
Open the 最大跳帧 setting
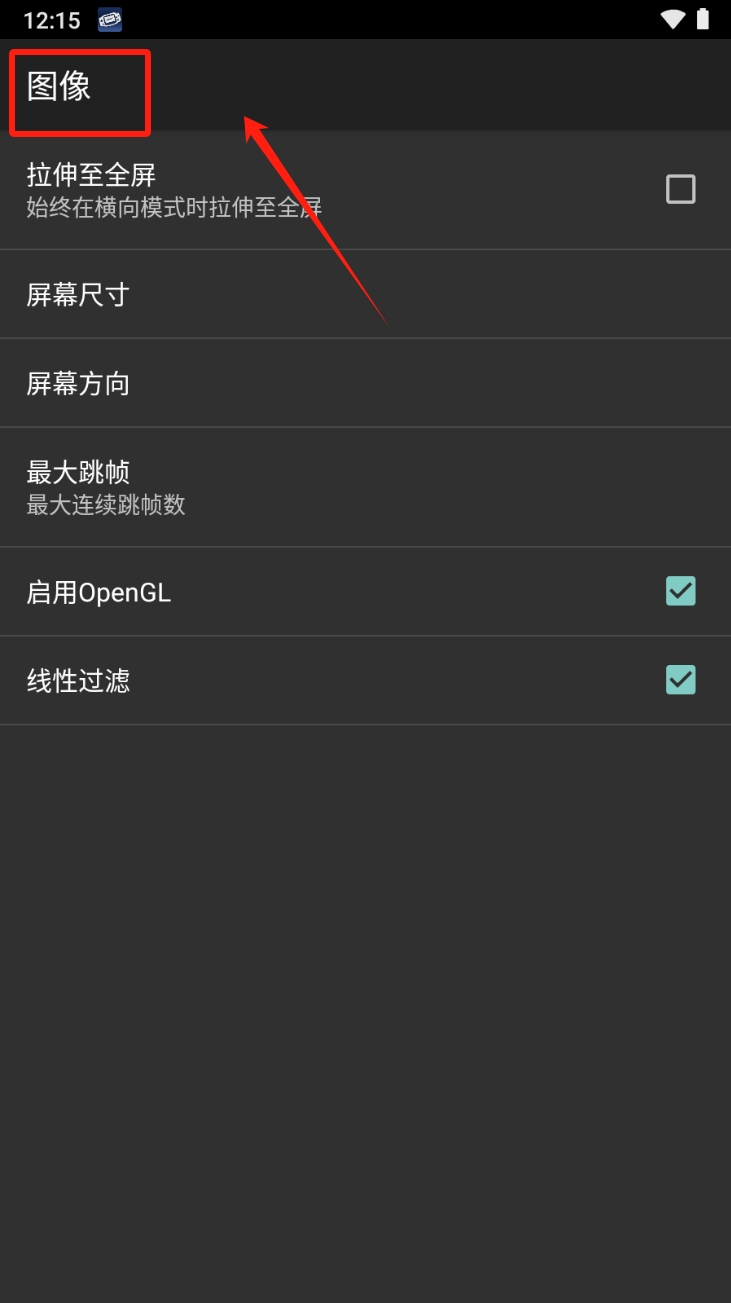[x=365, y=488]
